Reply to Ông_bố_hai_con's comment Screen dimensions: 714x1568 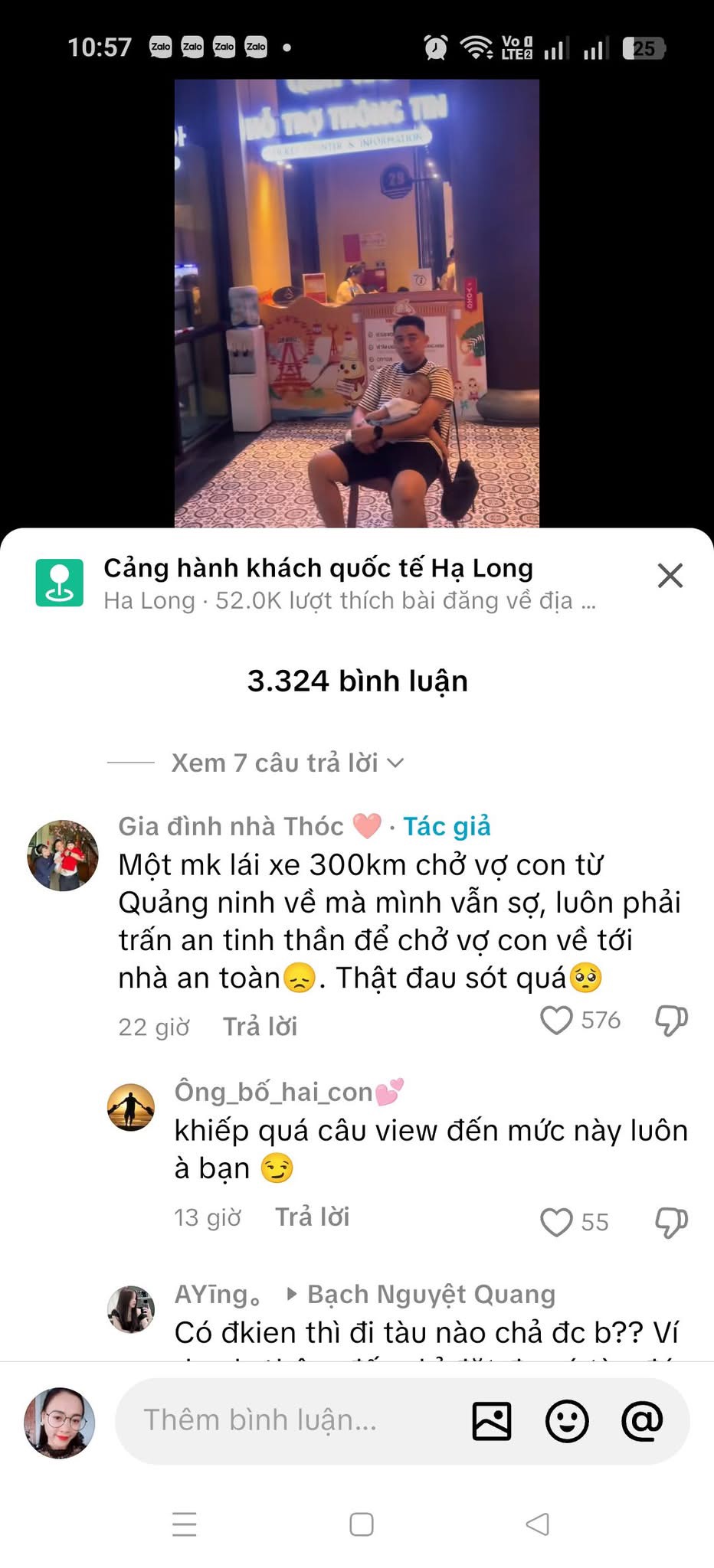click(x=312, y=1217)
